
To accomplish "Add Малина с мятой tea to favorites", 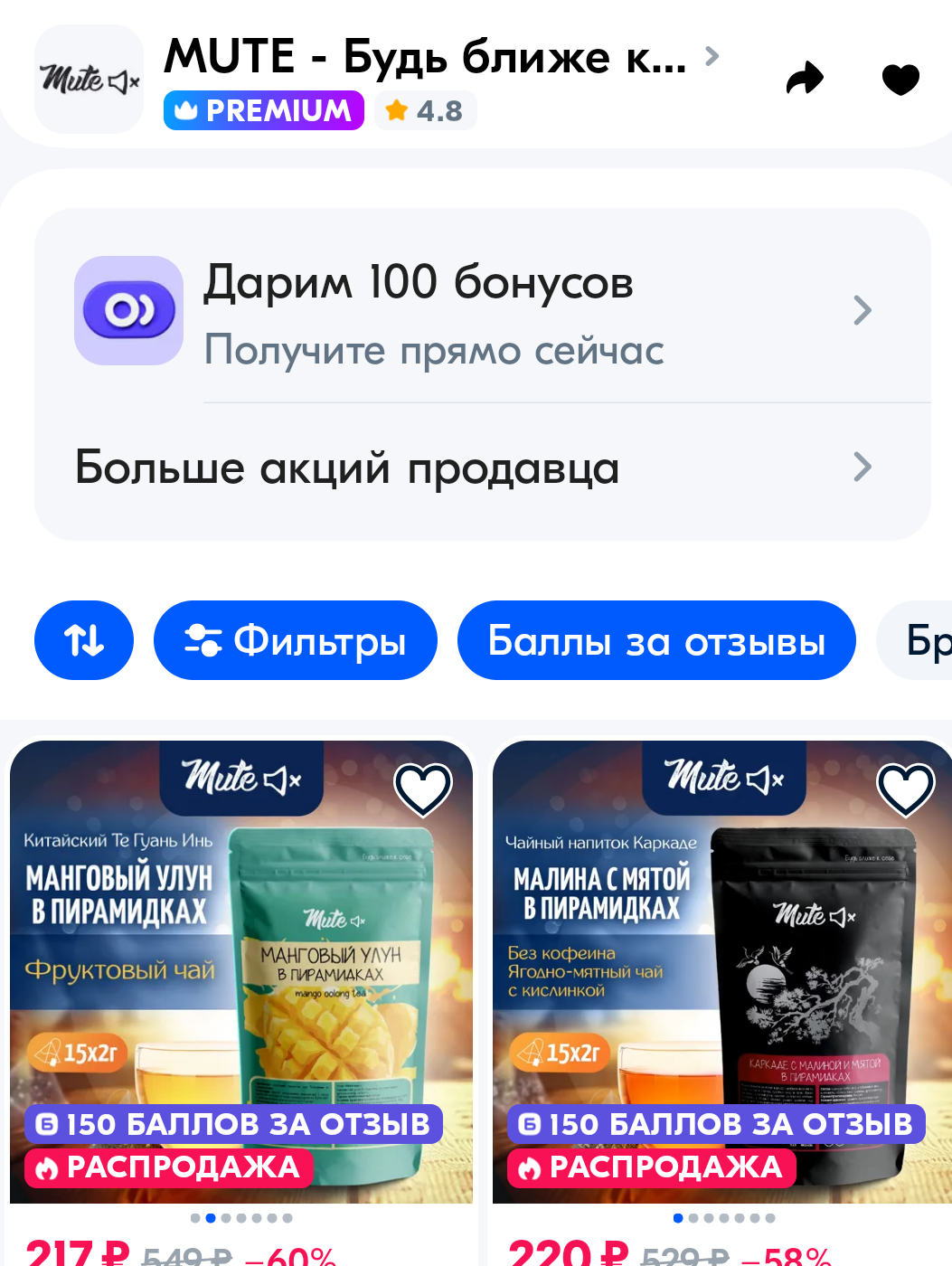I will click(x=906, y=788).
